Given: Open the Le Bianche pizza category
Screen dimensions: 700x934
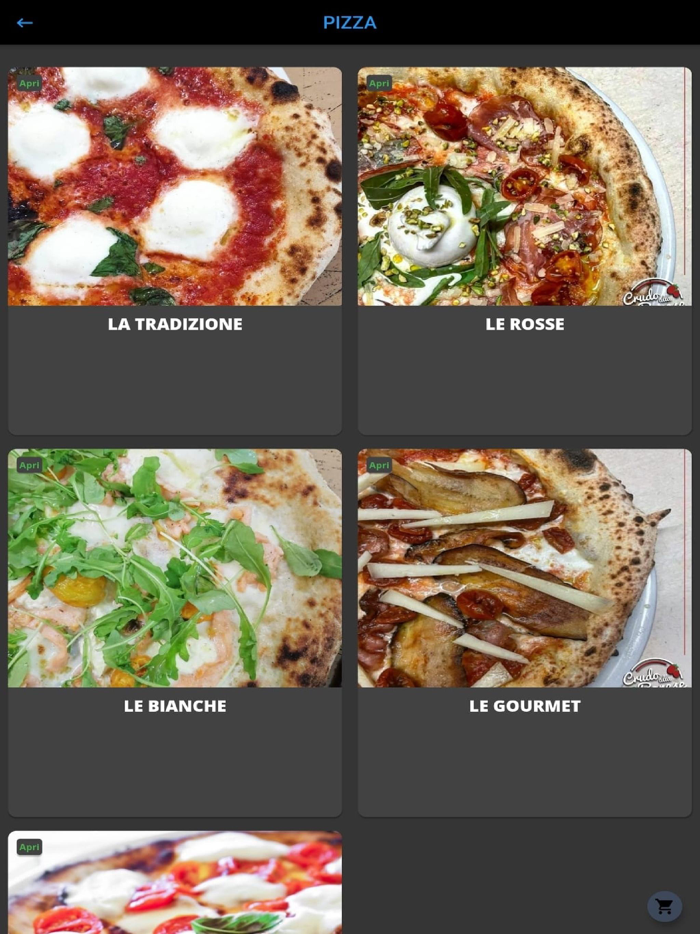Looking at the screenshot, I should tap(175, 632).
